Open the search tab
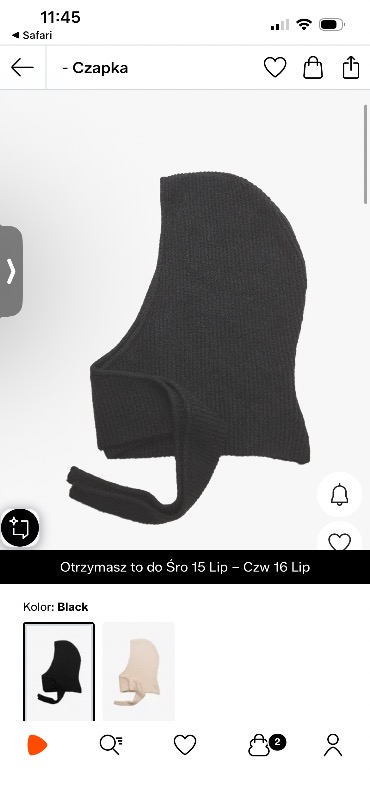Image resolution: width=370 pixels, height=800 pixels. (111, 745)
